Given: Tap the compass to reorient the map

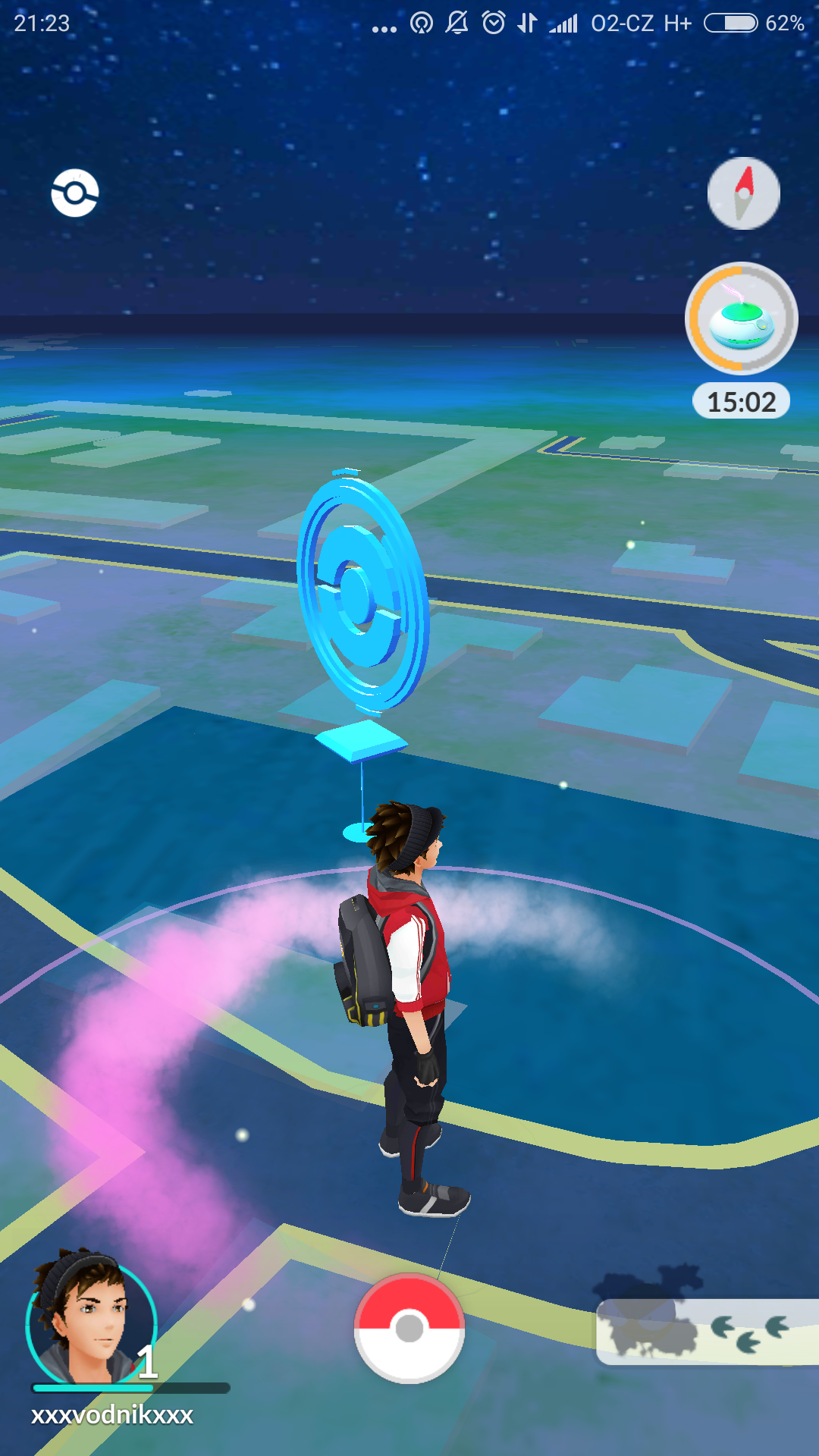Looking at the screenshot, I should (x=743, y=193).
